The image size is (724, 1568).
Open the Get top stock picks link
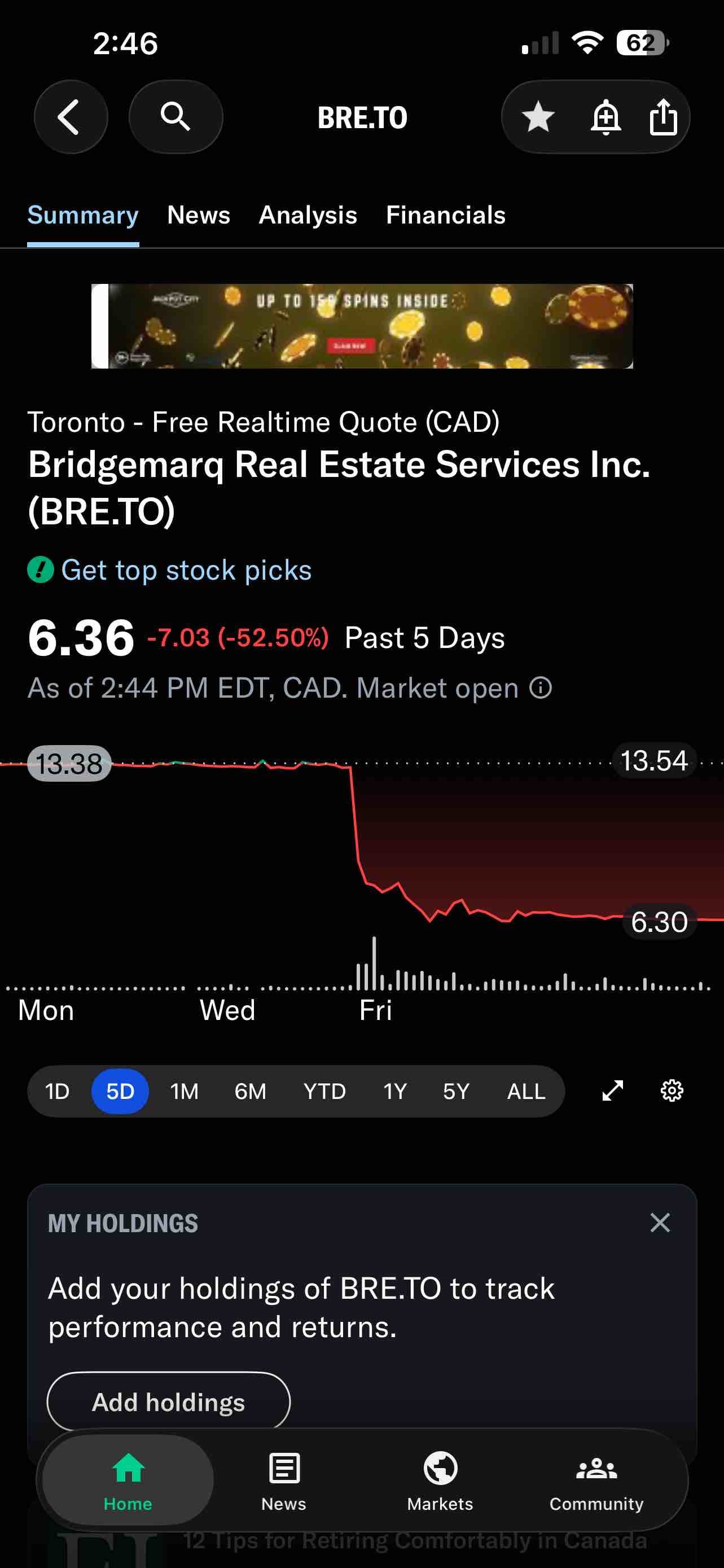point(186,570)
